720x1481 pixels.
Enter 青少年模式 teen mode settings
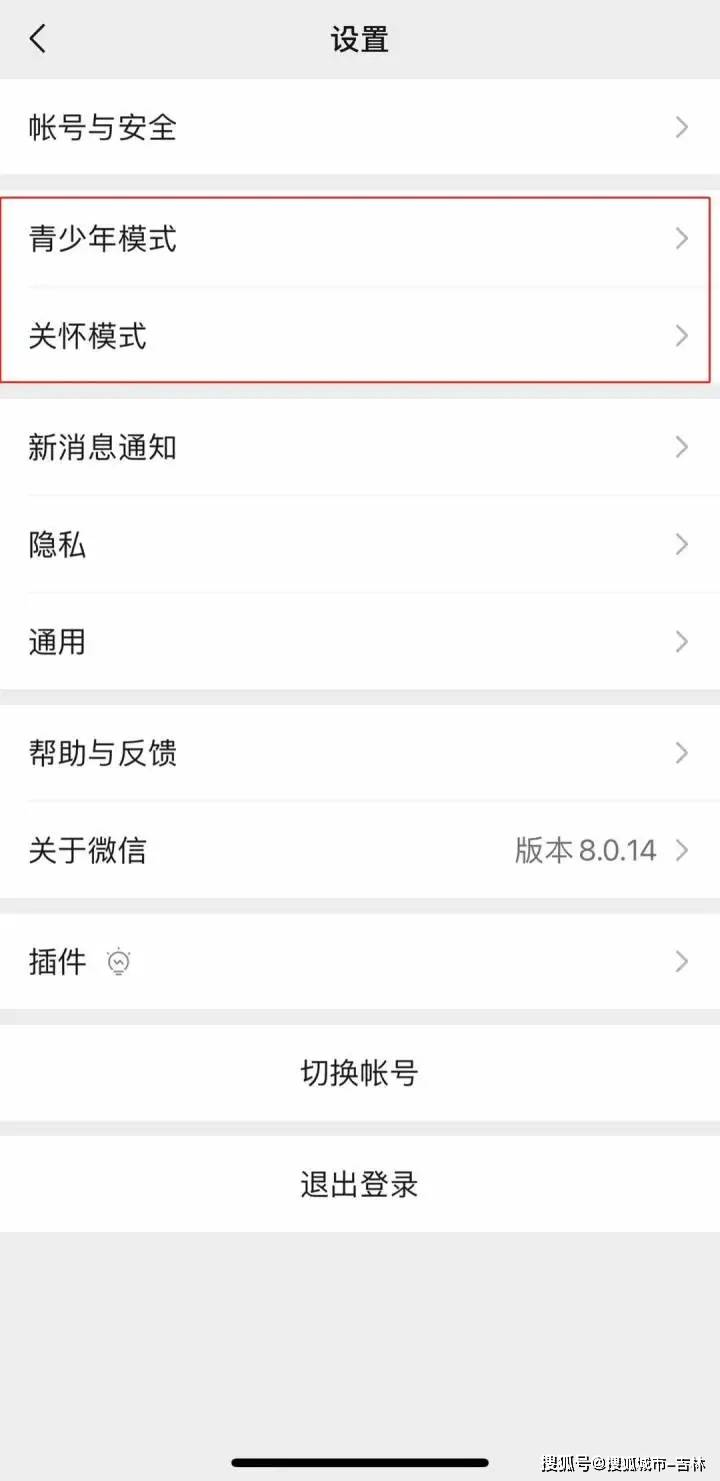click(104, 239)
